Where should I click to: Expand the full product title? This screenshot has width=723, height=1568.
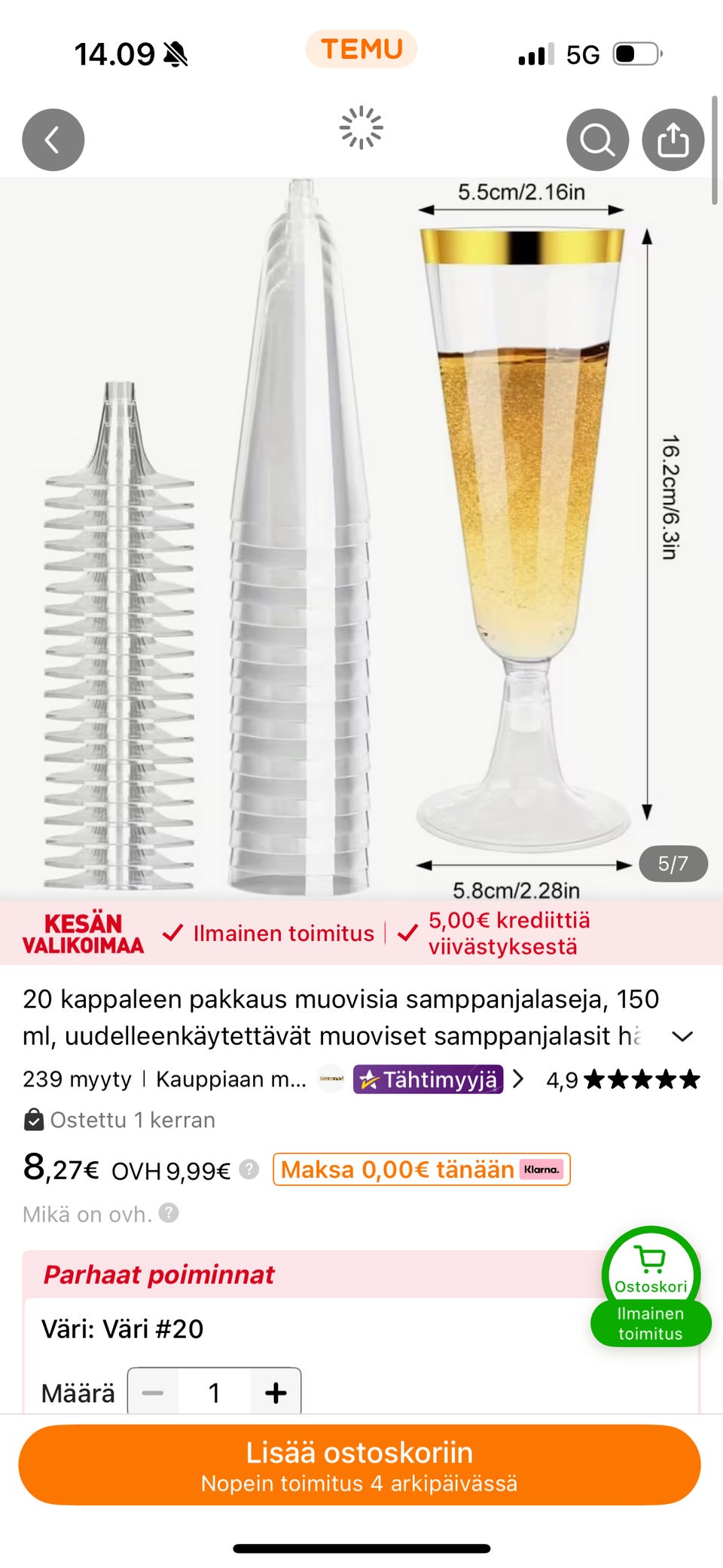(x=684, y=1035)
